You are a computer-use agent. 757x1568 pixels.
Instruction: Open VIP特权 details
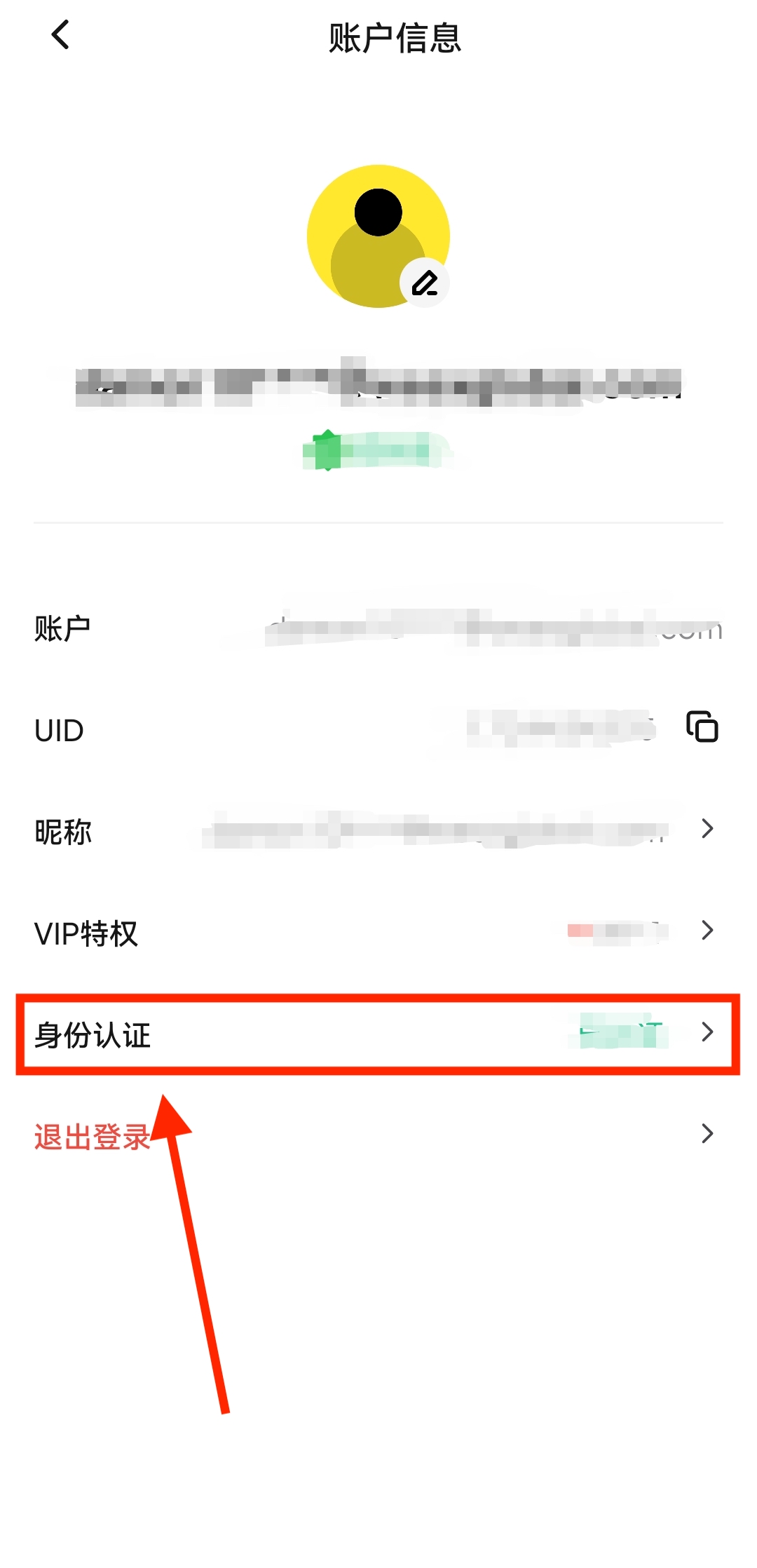point(378,932)
